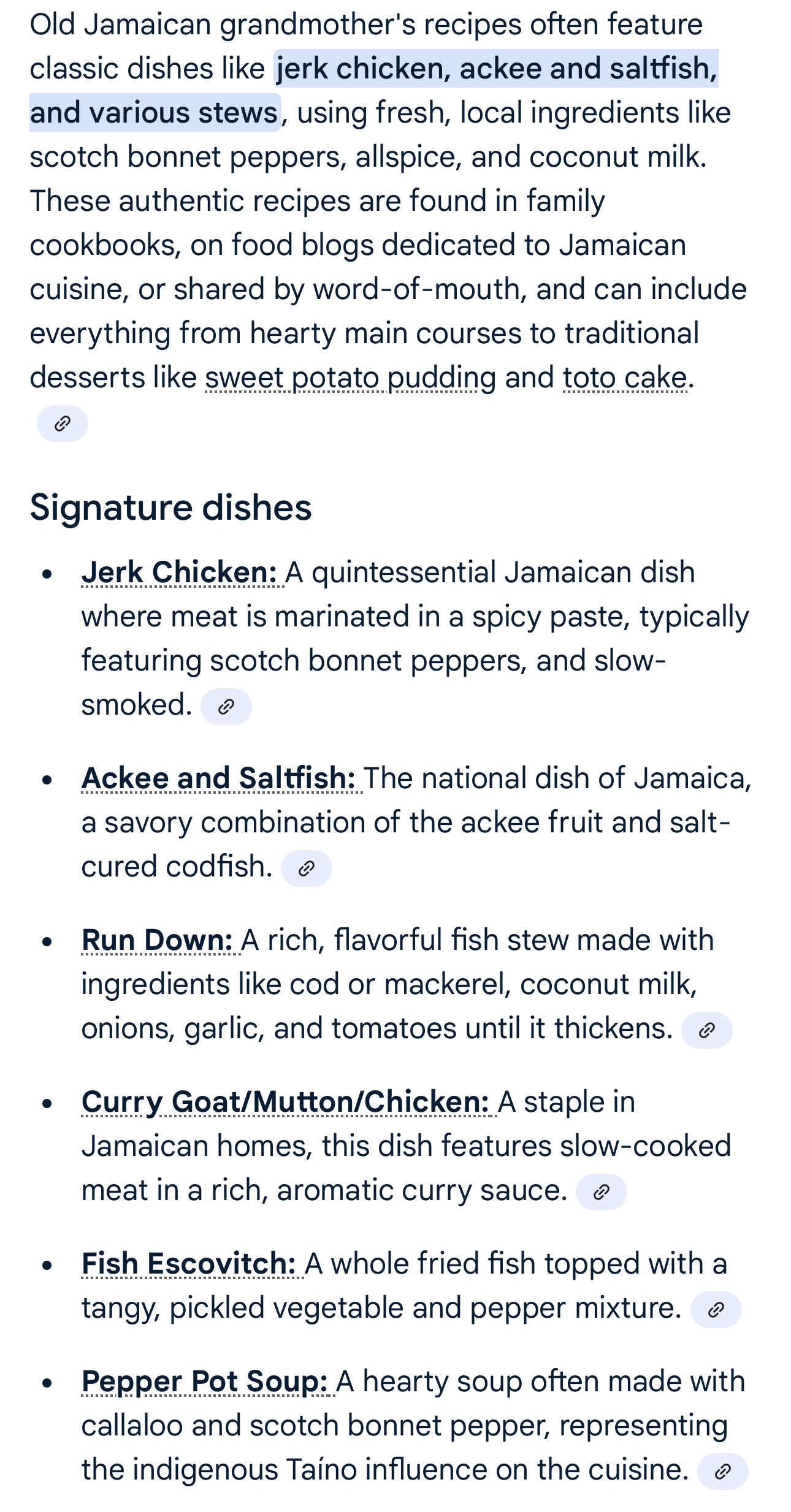View the source link after Ackee and Saltfish description
791x1512 pixels.
(x=306, y=868)
